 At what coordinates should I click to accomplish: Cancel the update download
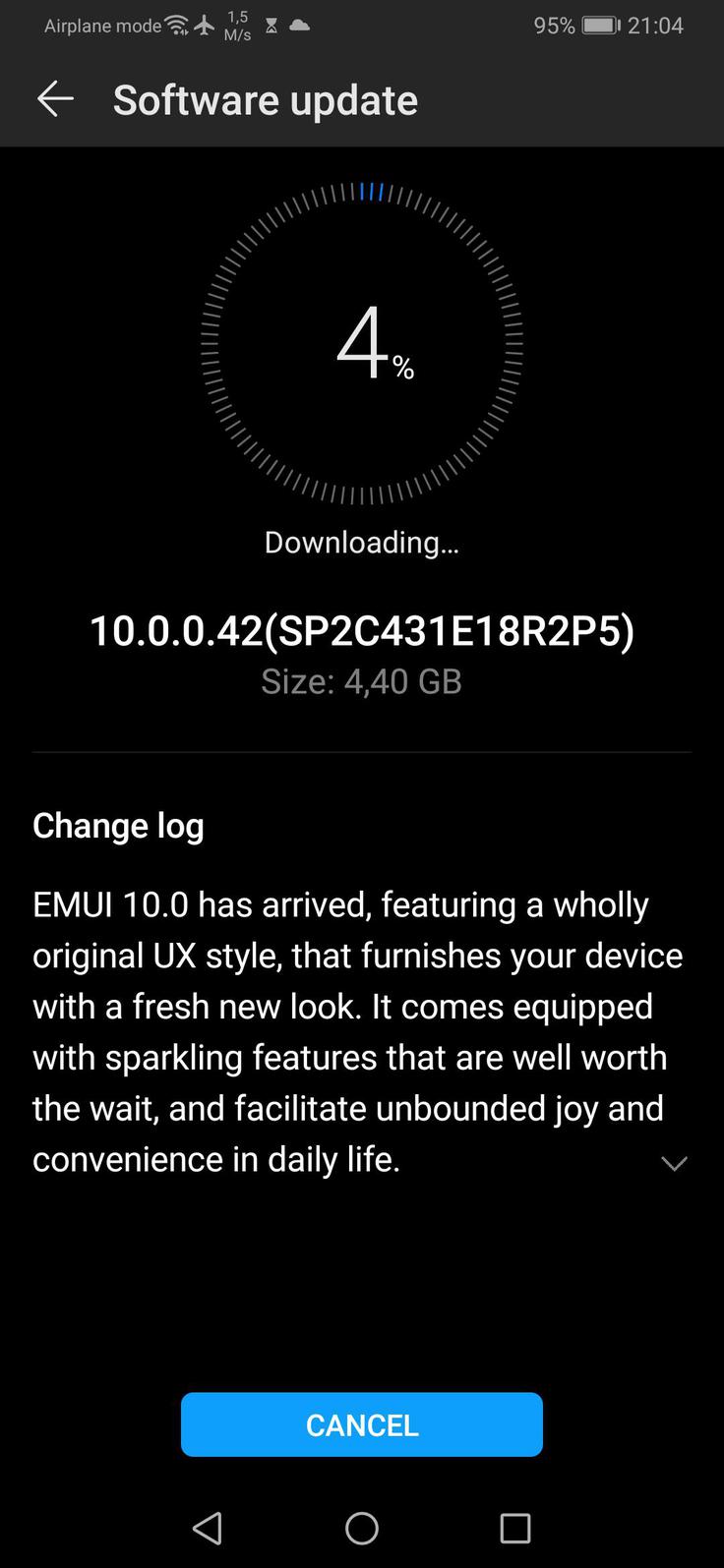pyautogui.click(x=361, y=1424)
